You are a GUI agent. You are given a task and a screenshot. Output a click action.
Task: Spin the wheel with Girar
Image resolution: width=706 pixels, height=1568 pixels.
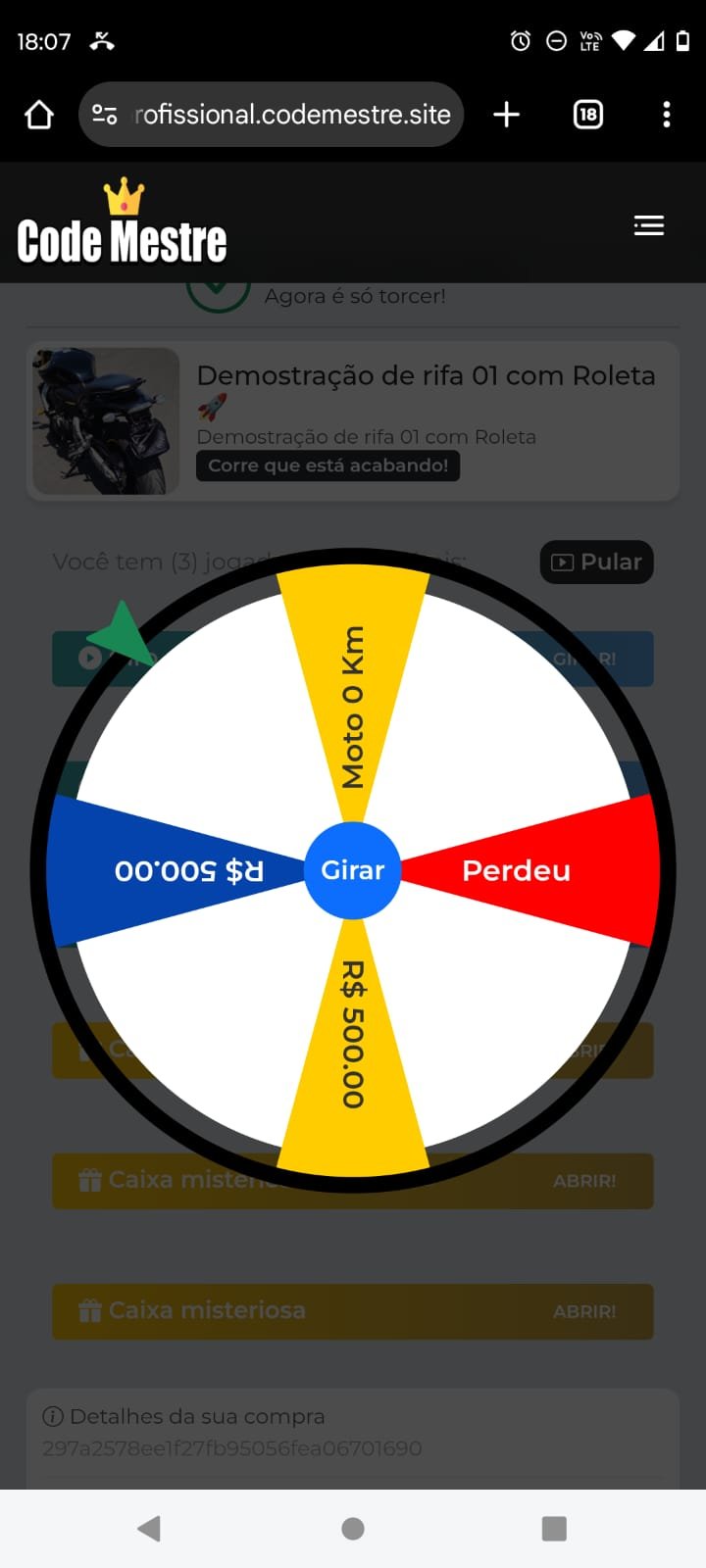352,870
